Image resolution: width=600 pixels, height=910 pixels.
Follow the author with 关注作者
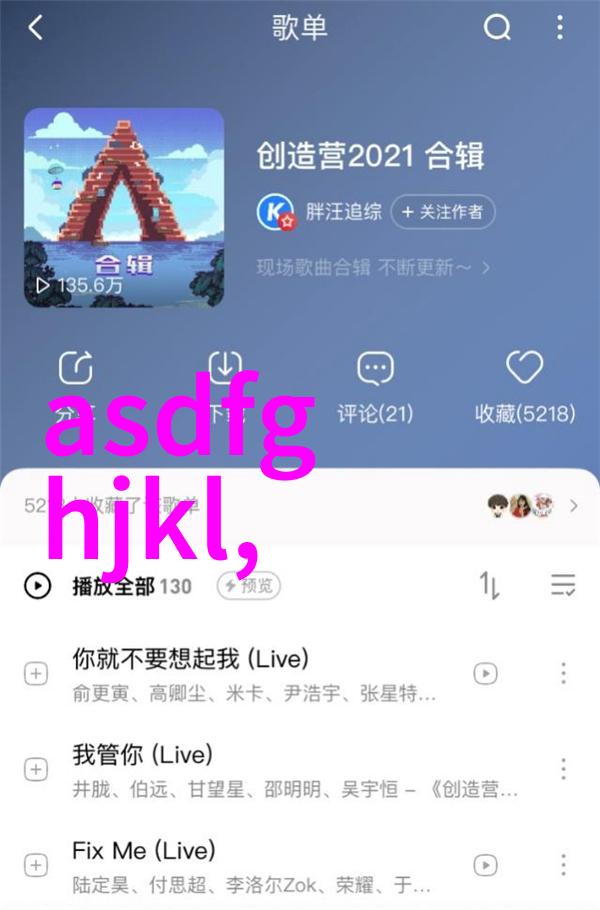coord(443,212)
